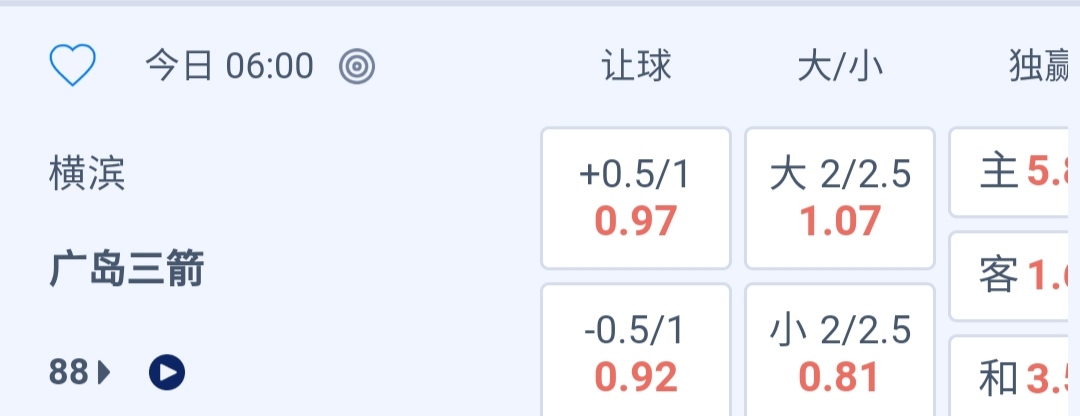Select handicap +0.5/1 at 0.97
1080x416 pixels.
635,198
